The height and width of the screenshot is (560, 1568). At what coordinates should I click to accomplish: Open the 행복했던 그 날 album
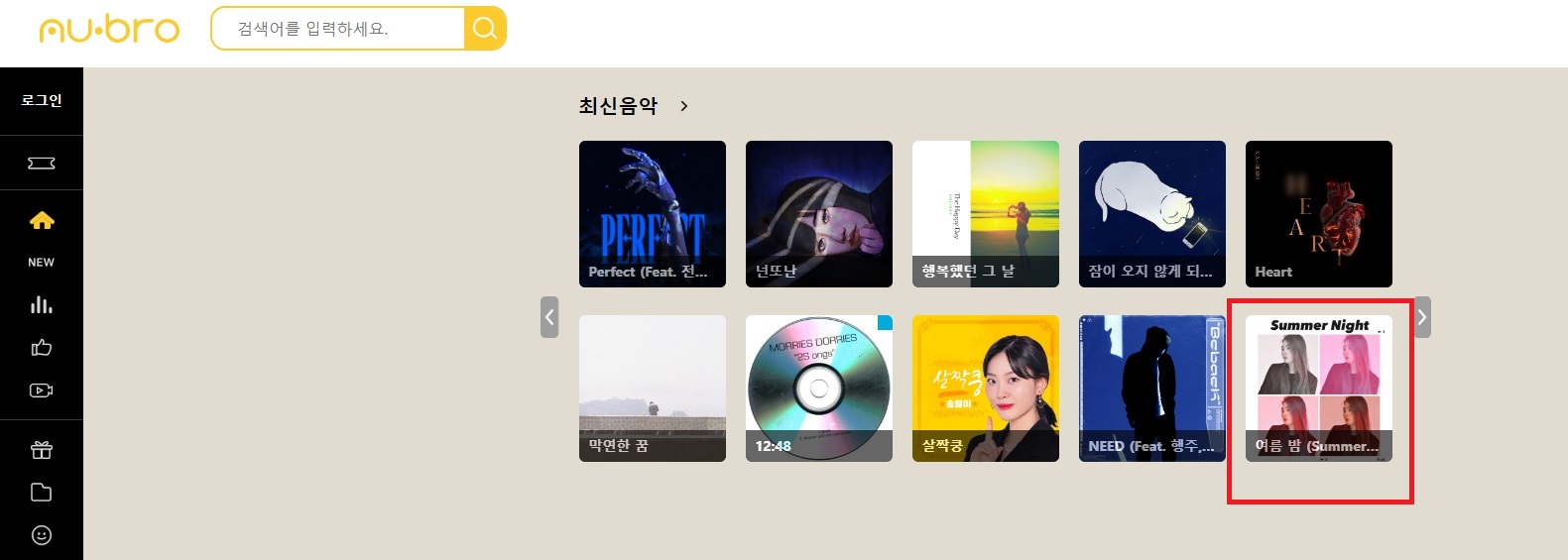[986, 214]
